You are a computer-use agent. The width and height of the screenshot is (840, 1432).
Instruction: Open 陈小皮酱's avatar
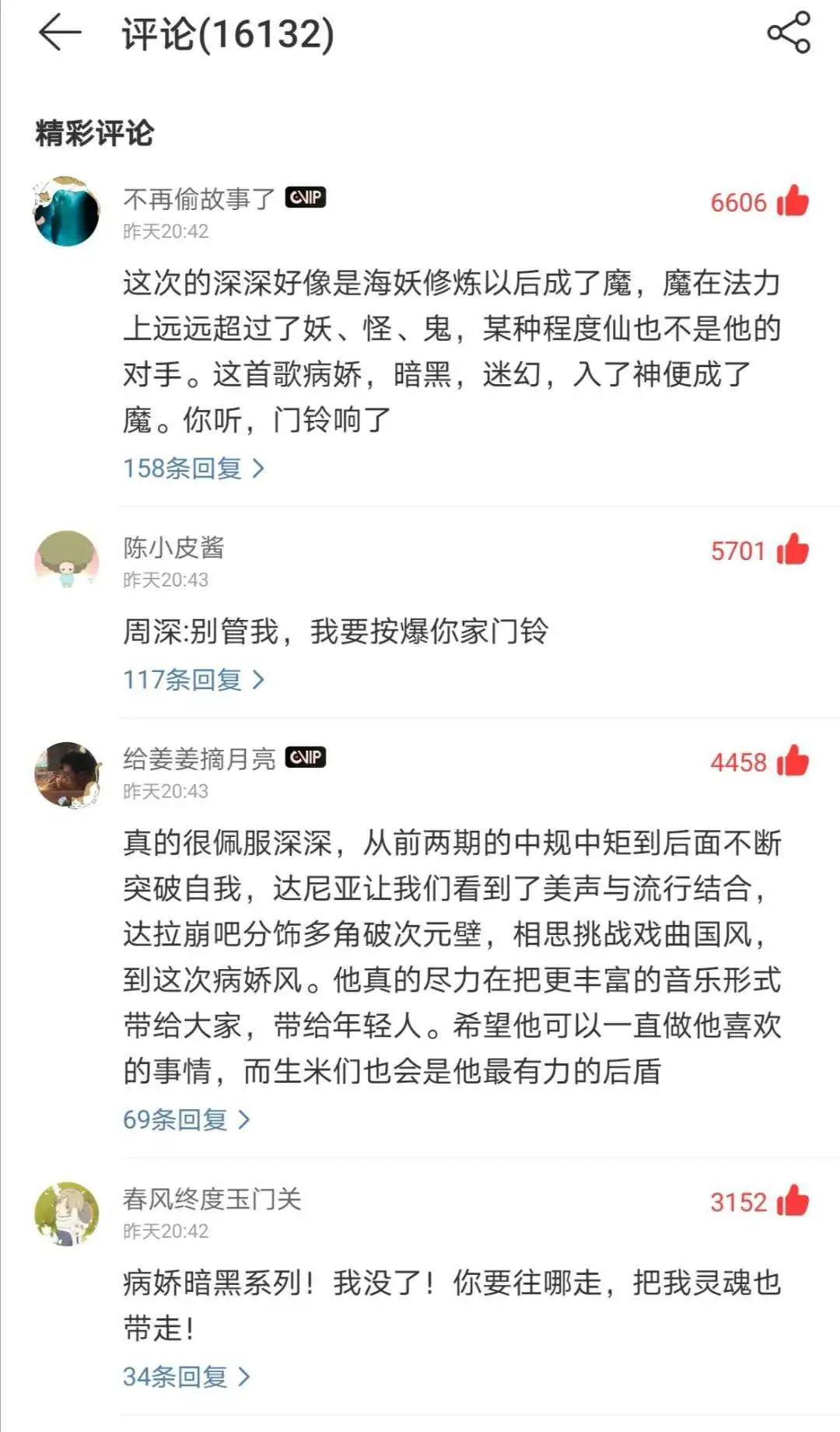(67, 560)
